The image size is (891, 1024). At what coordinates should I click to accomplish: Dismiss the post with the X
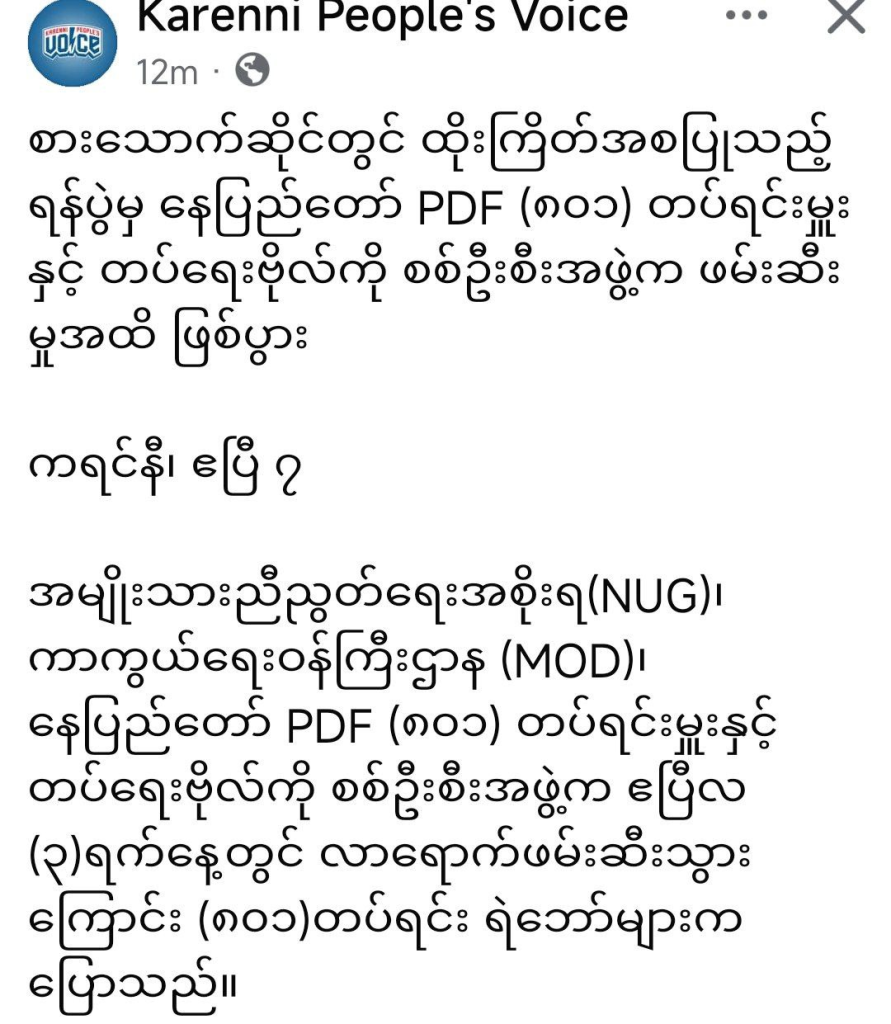click(x=846, y=17)
